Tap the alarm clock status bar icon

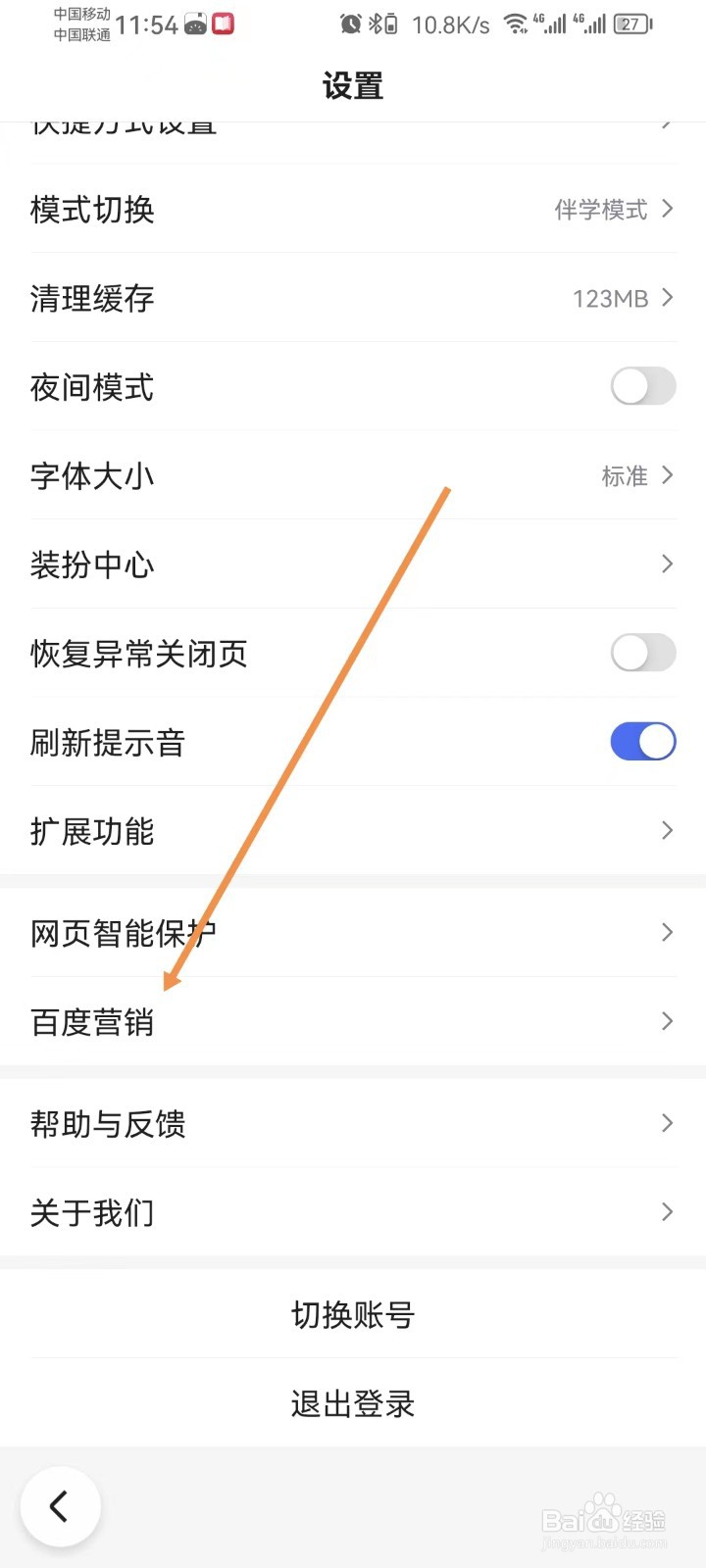coord(349,25)
